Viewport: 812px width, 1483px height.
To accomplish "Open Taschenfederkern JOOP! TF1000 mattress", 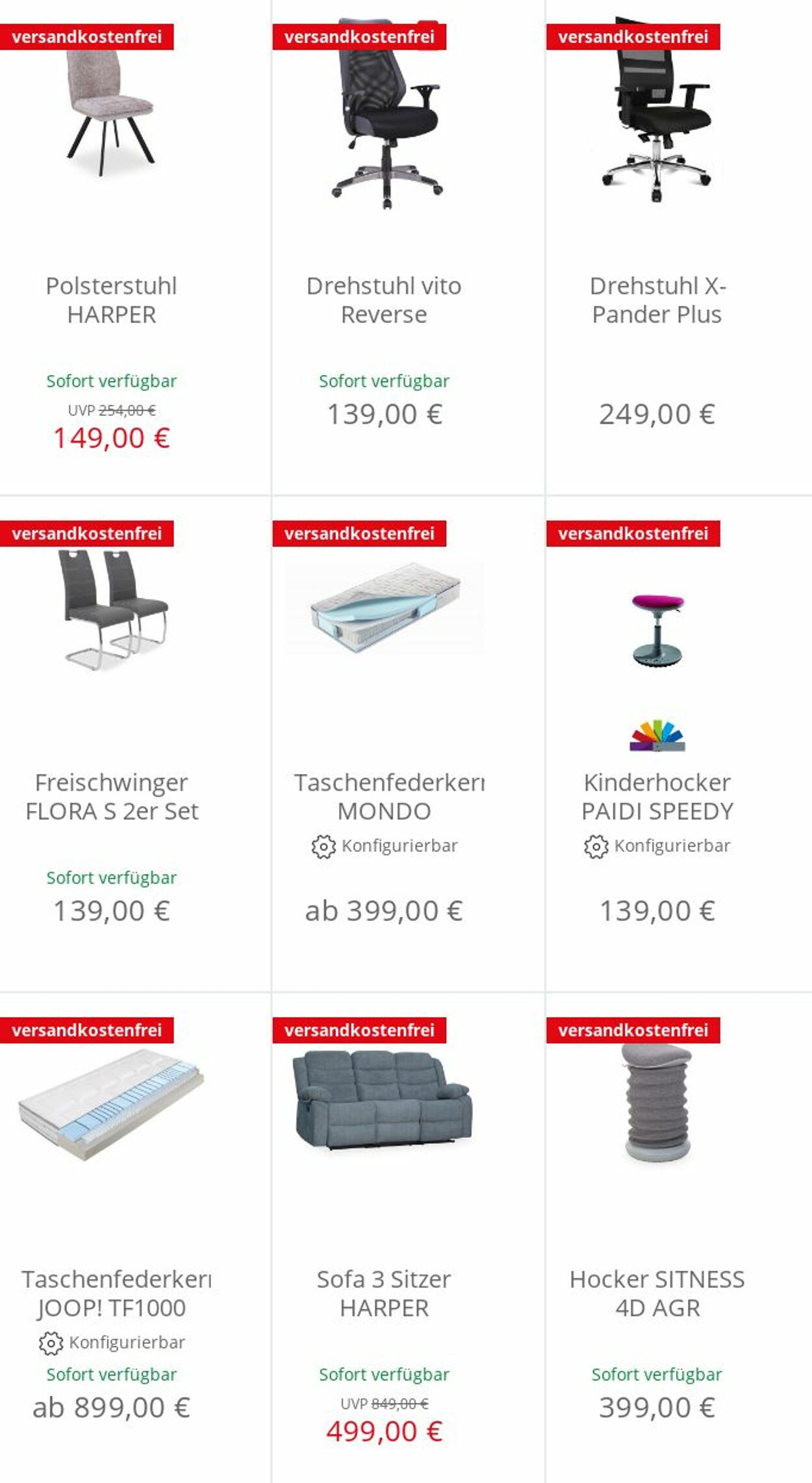I will tap(116, 1293).
